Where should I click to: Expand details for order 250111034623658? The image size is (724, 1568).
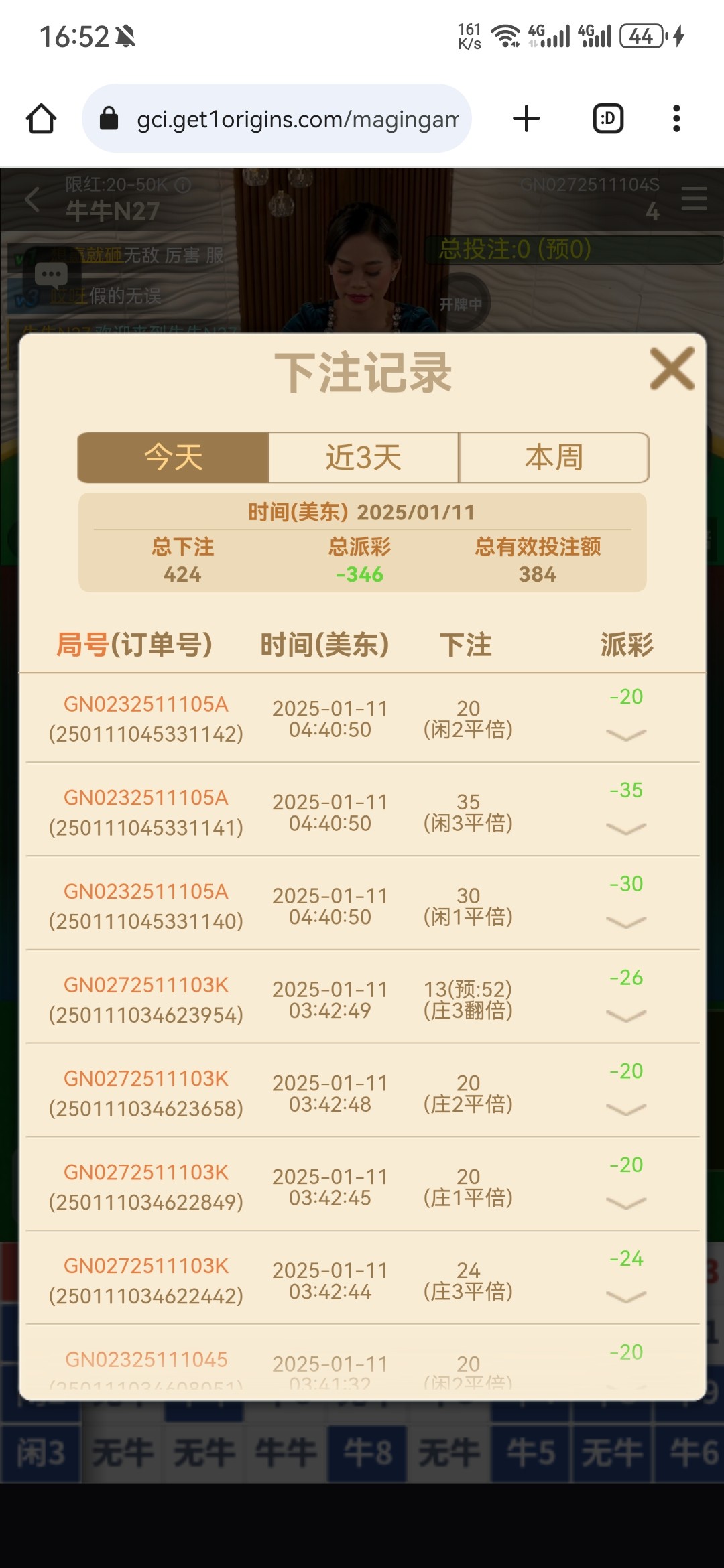pos(625,1110)
